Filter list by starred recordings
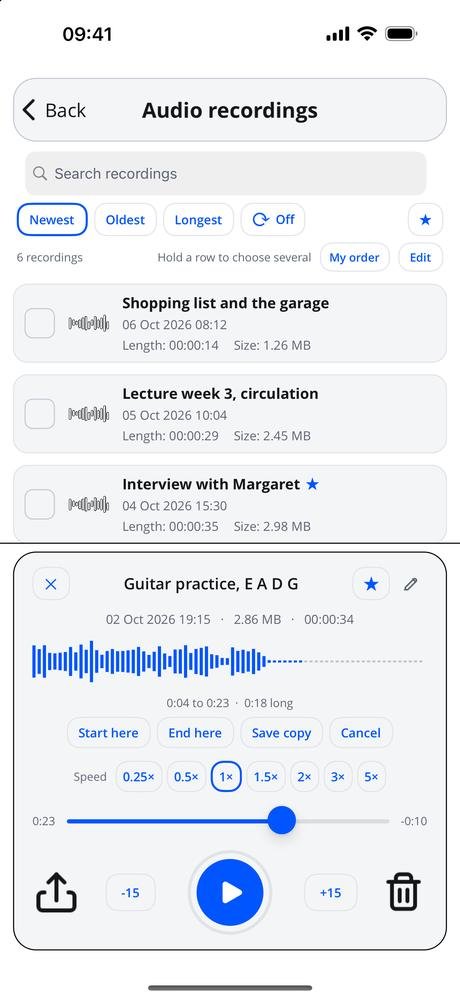460x999 pixels. [x=426, y=220]
